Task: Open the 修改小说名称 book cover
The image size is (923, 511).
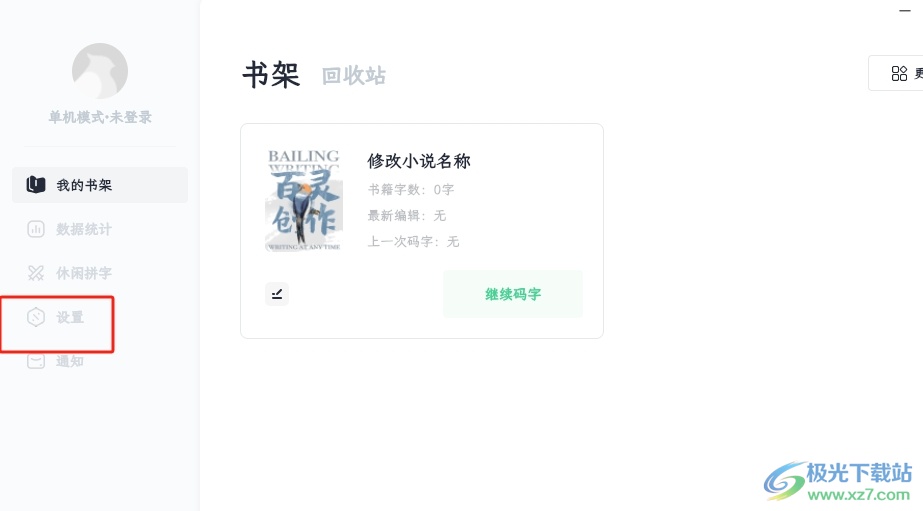Action: click(304, 200)
